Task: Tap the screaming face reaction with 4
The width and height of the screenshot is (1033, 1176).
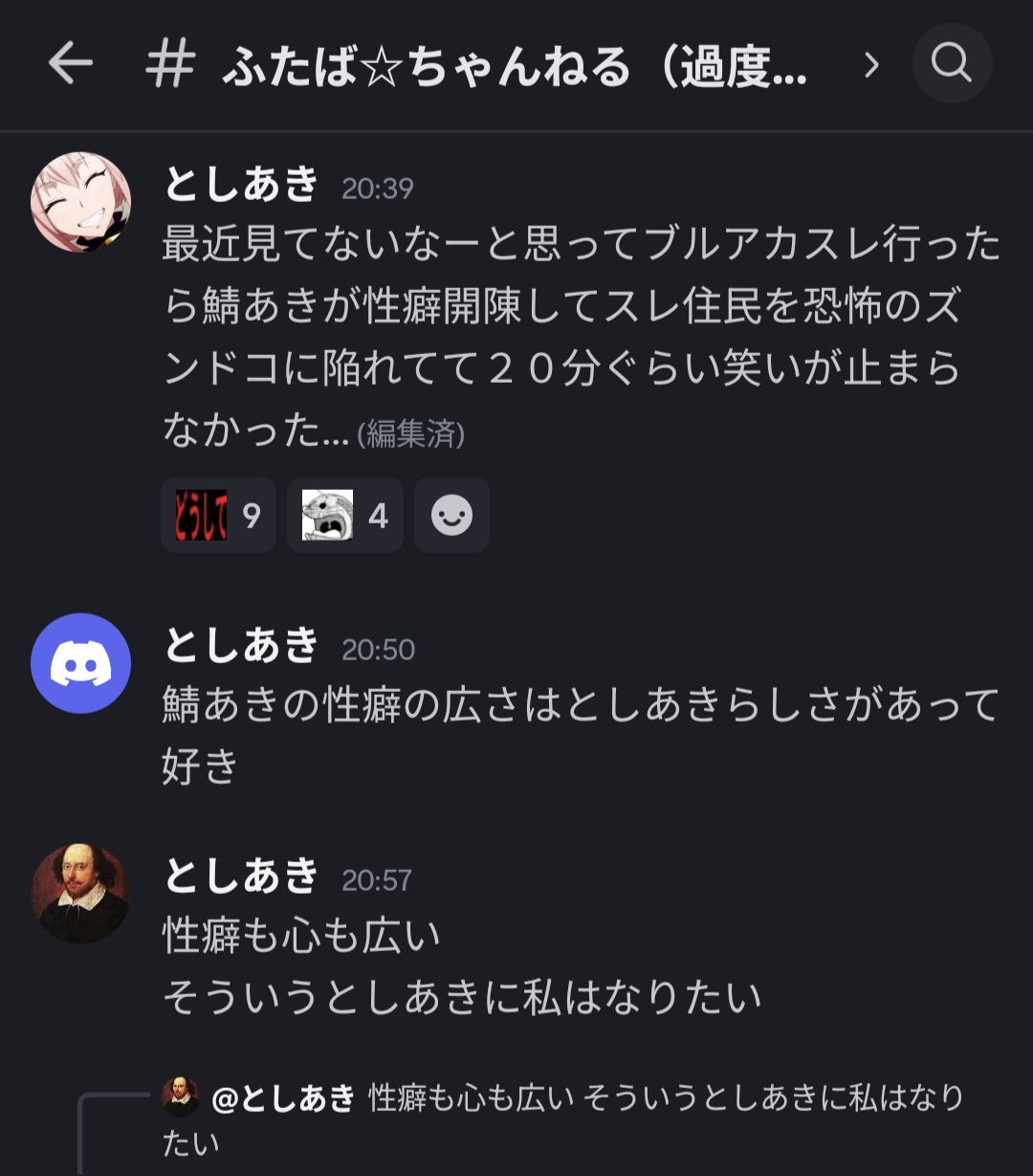Action: click(344, 516)
